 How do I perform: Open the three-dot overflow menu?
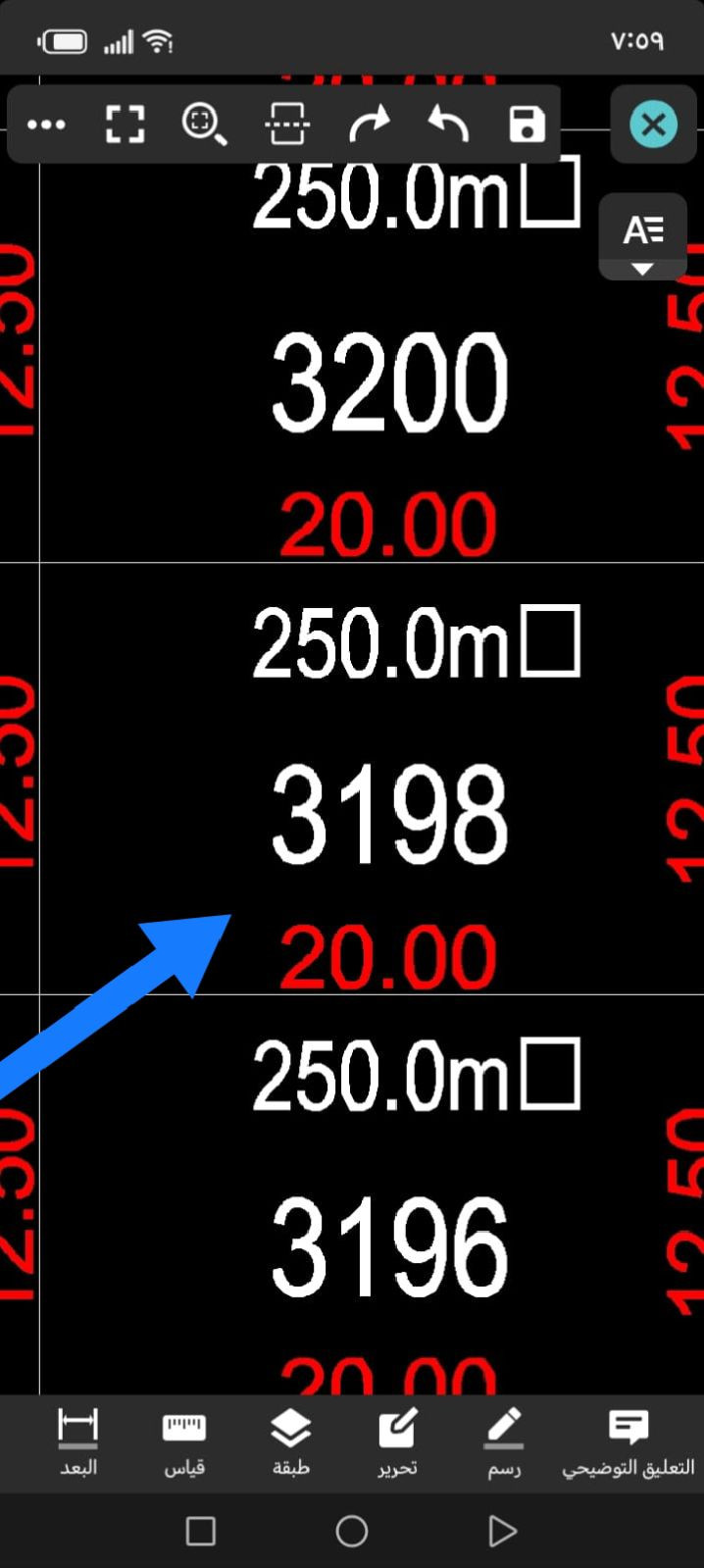pyautogui.click(x=46, y=126)
